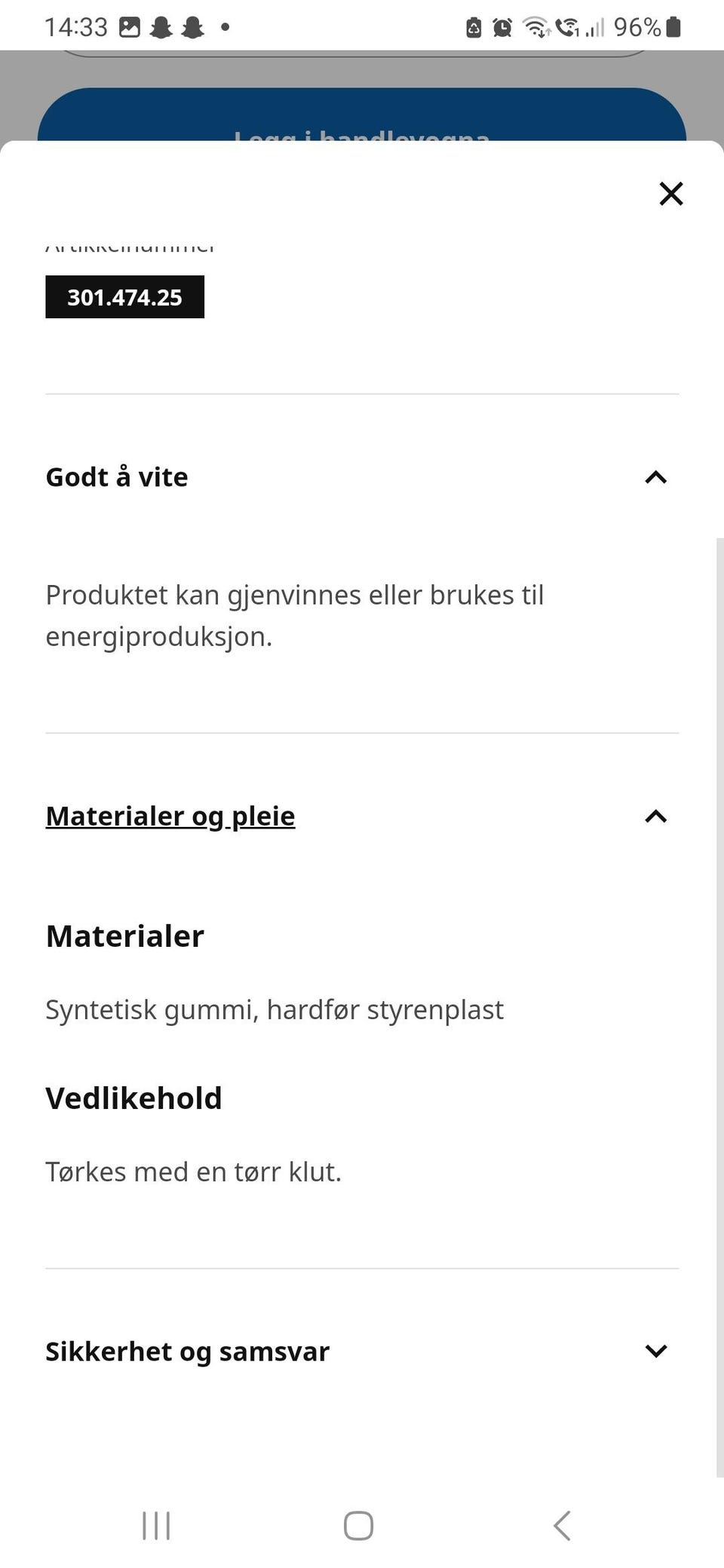Close the product details sheet
724x1568 pixels.
coord(671,194)
